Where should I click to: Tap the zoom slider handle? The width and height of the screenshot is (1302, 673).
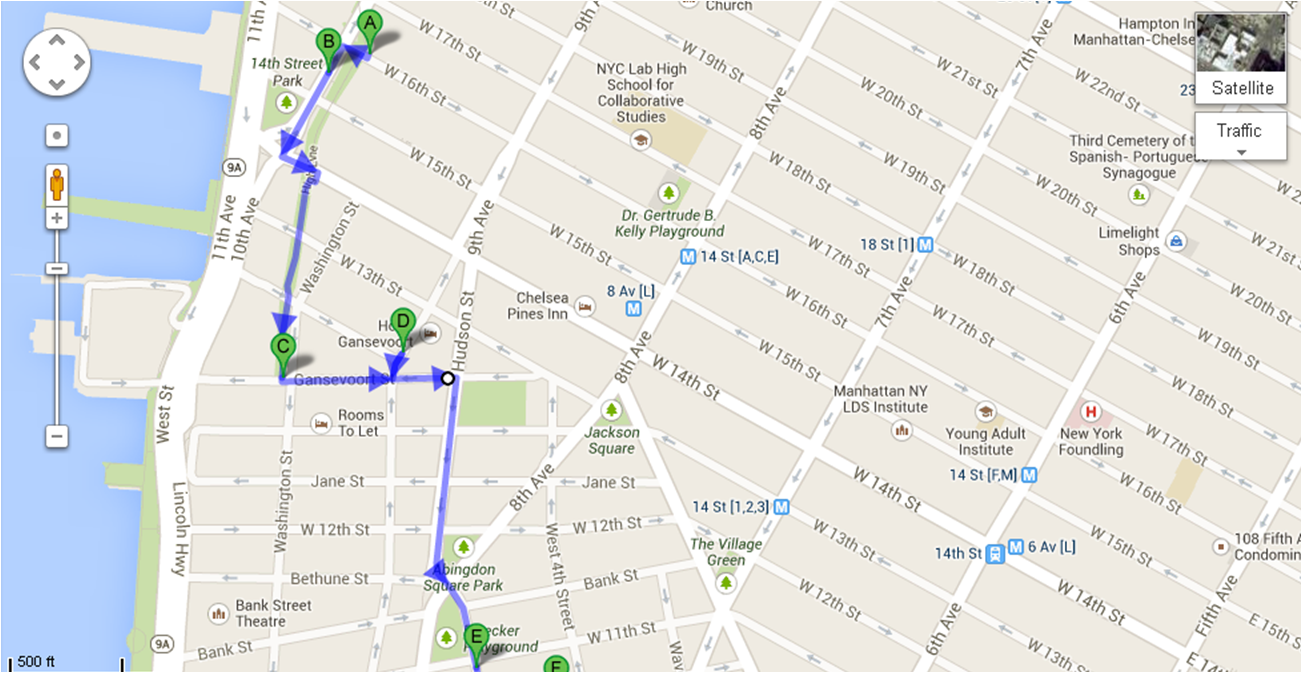57,268
